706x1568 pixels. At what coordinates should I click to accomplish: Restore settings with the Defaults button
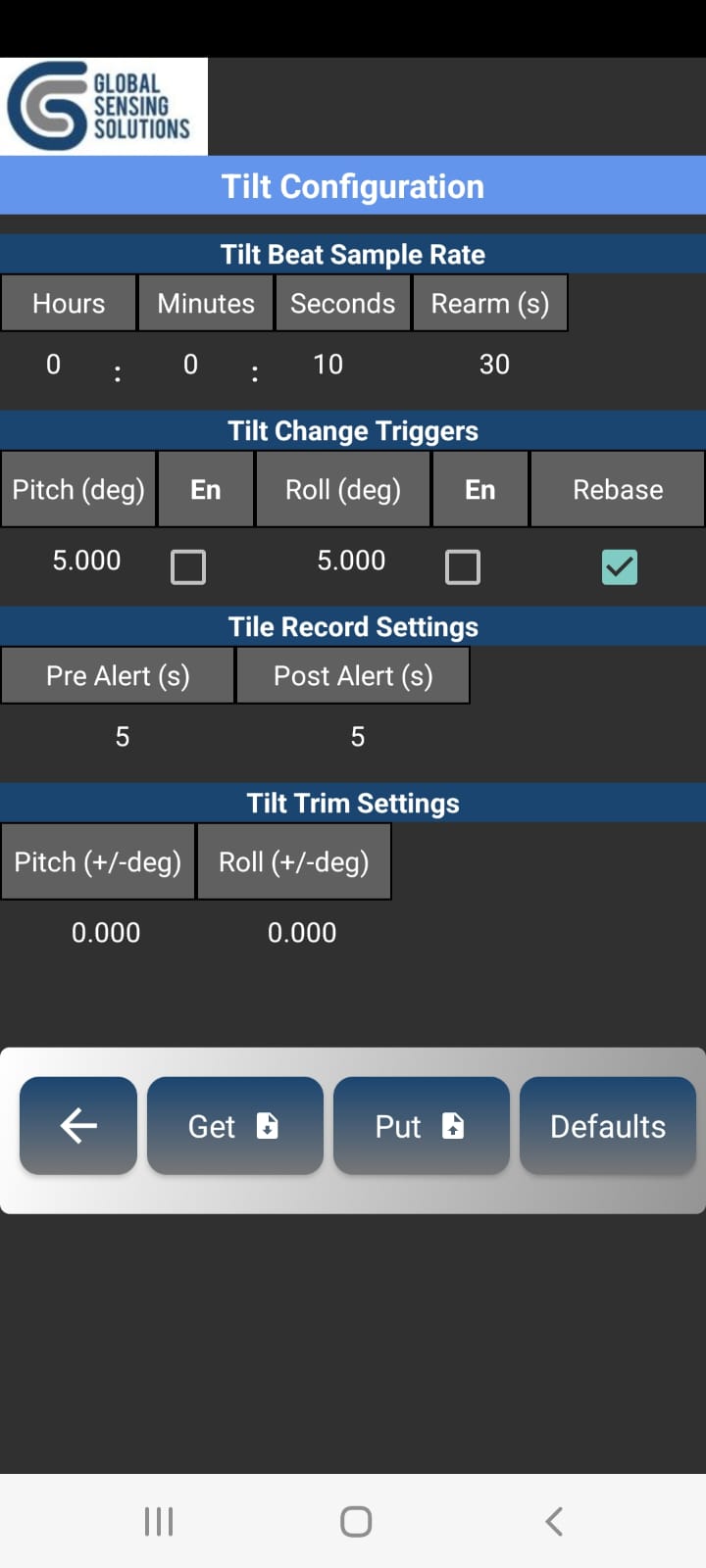coord(608,1125)
